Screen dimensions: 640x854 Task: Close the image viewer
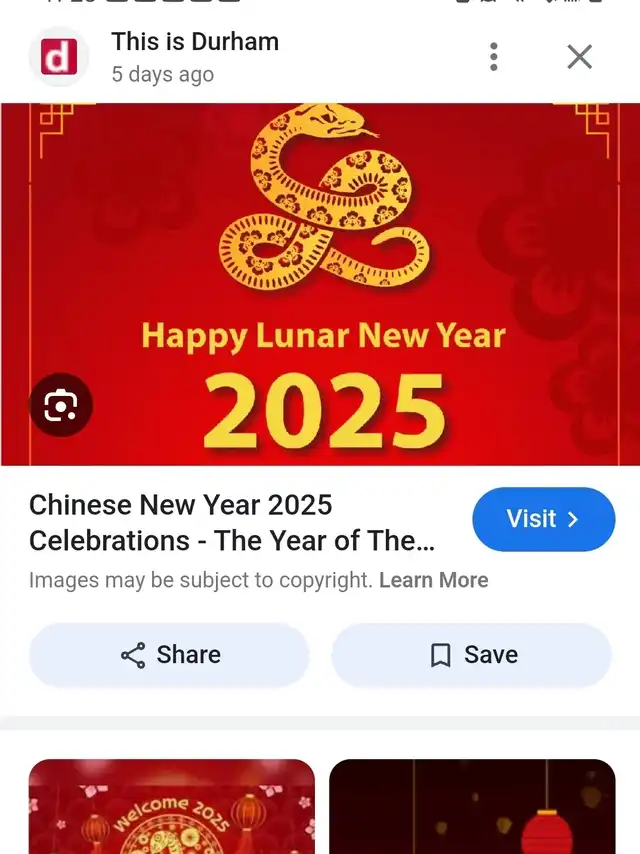[x=580, y=57]
